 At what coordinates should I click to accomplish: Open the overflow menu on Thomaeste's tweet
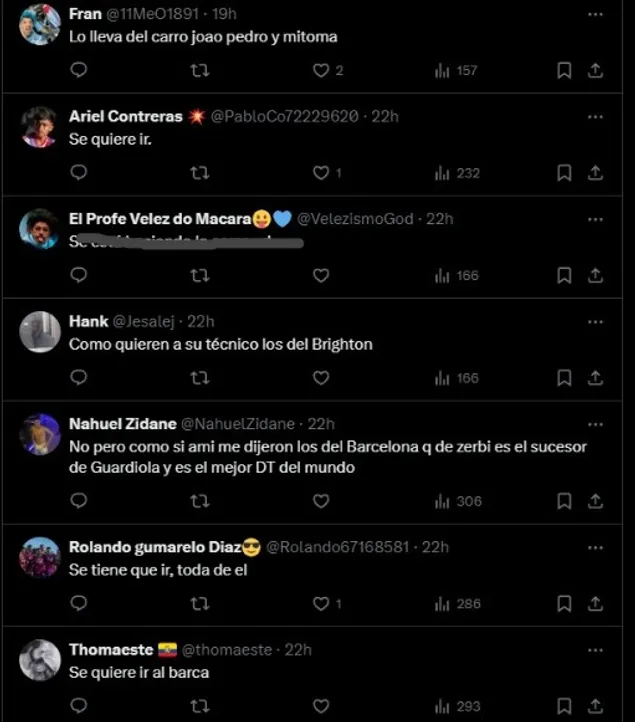(596, 650)
